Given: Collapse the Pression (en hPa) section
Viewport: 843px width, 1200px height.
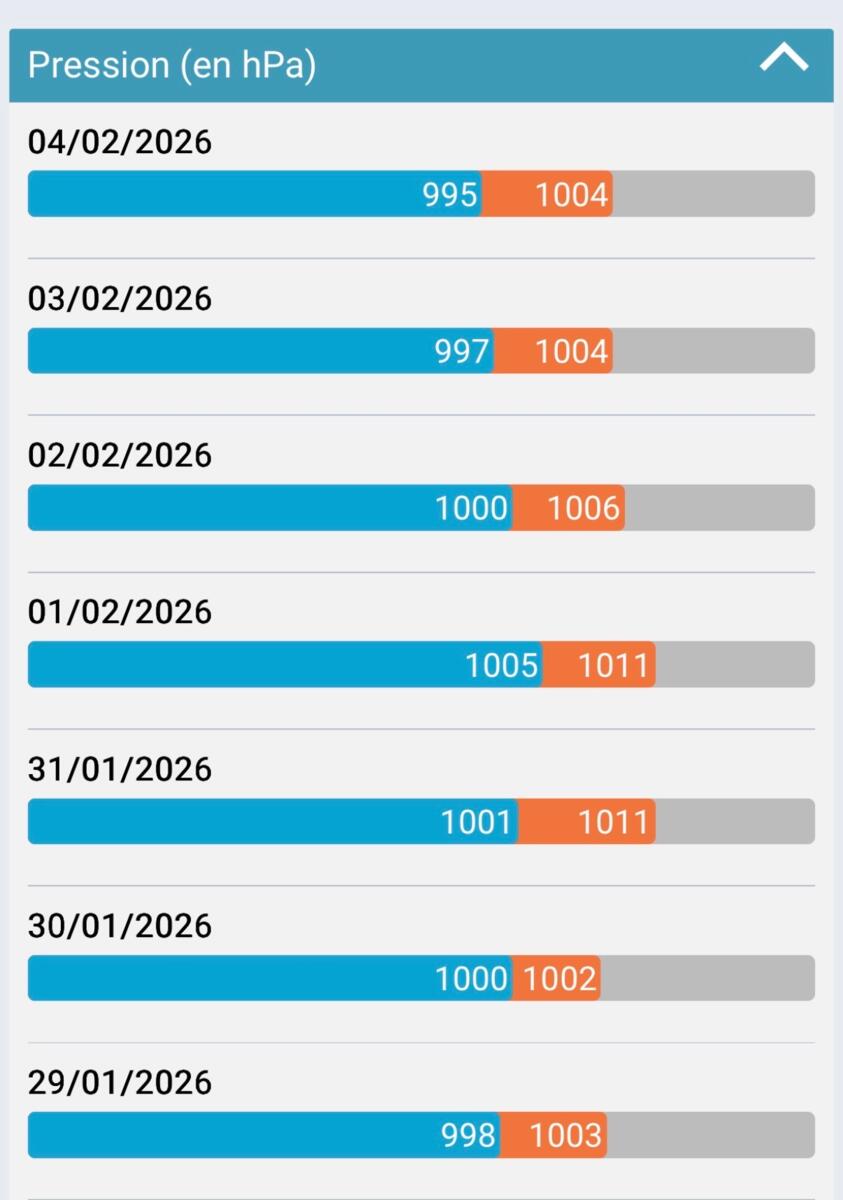Looking at the screenshot, I should tap(783, 61).
